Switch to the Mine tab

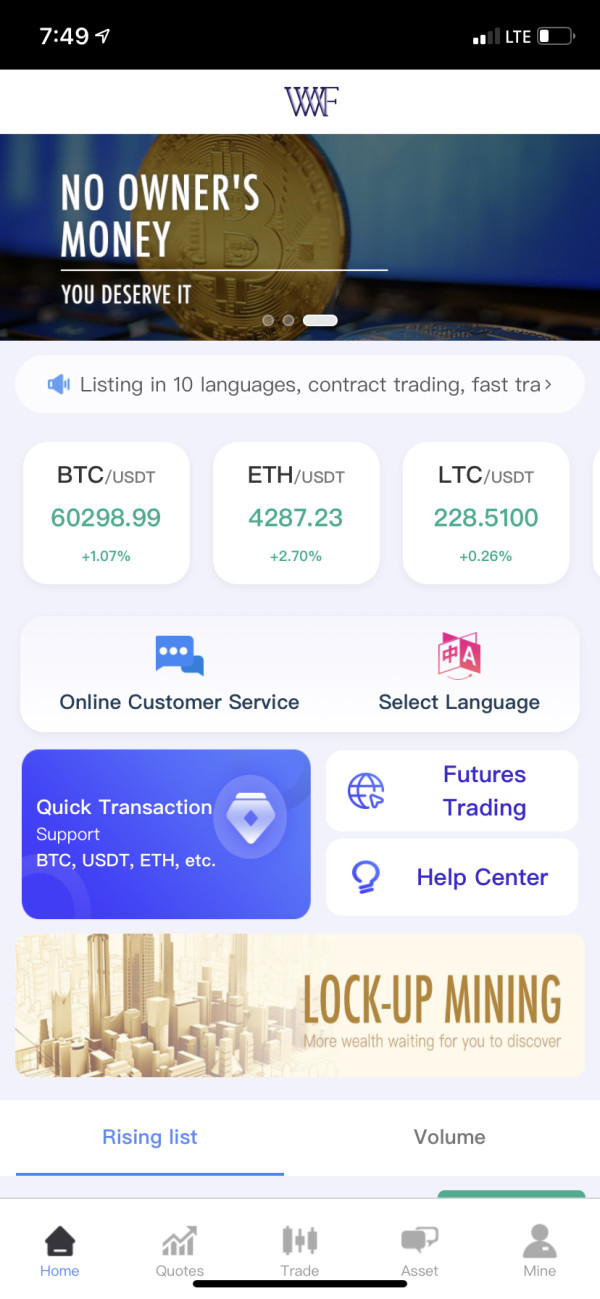540,1252
